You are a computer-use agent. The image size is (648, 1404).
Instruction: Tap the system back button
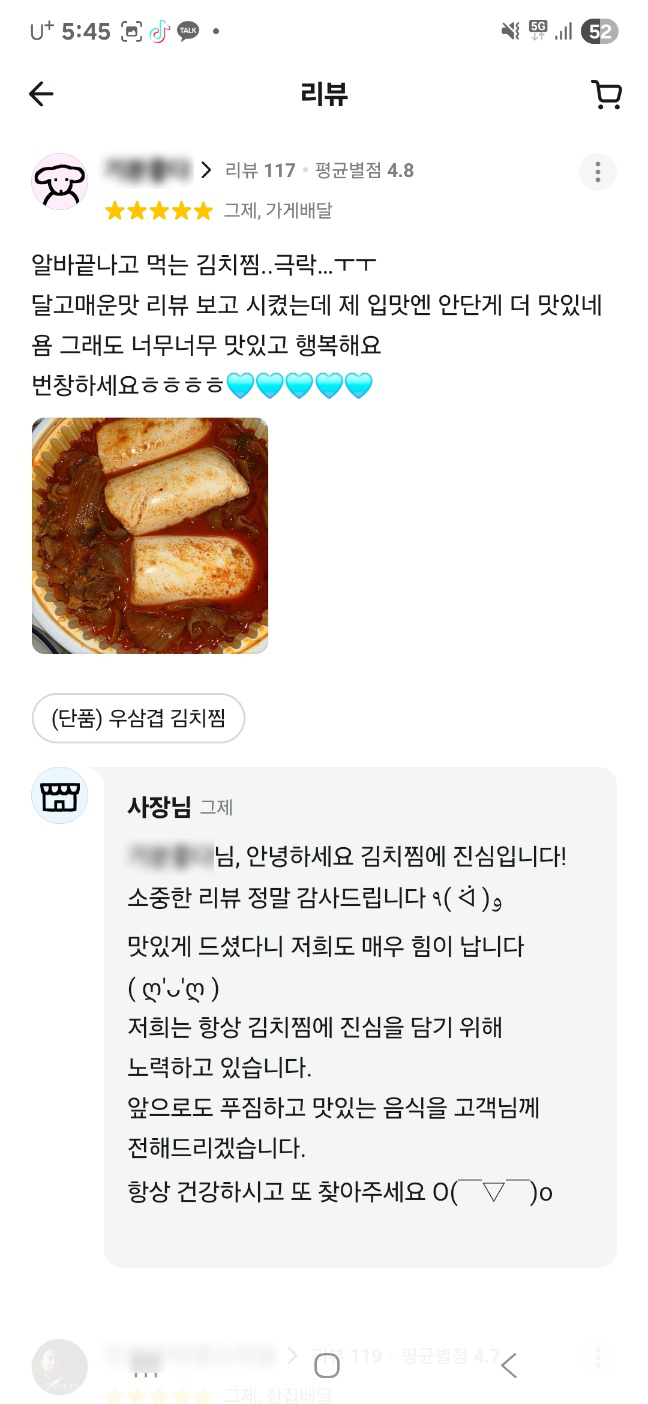click(508, 1365)
